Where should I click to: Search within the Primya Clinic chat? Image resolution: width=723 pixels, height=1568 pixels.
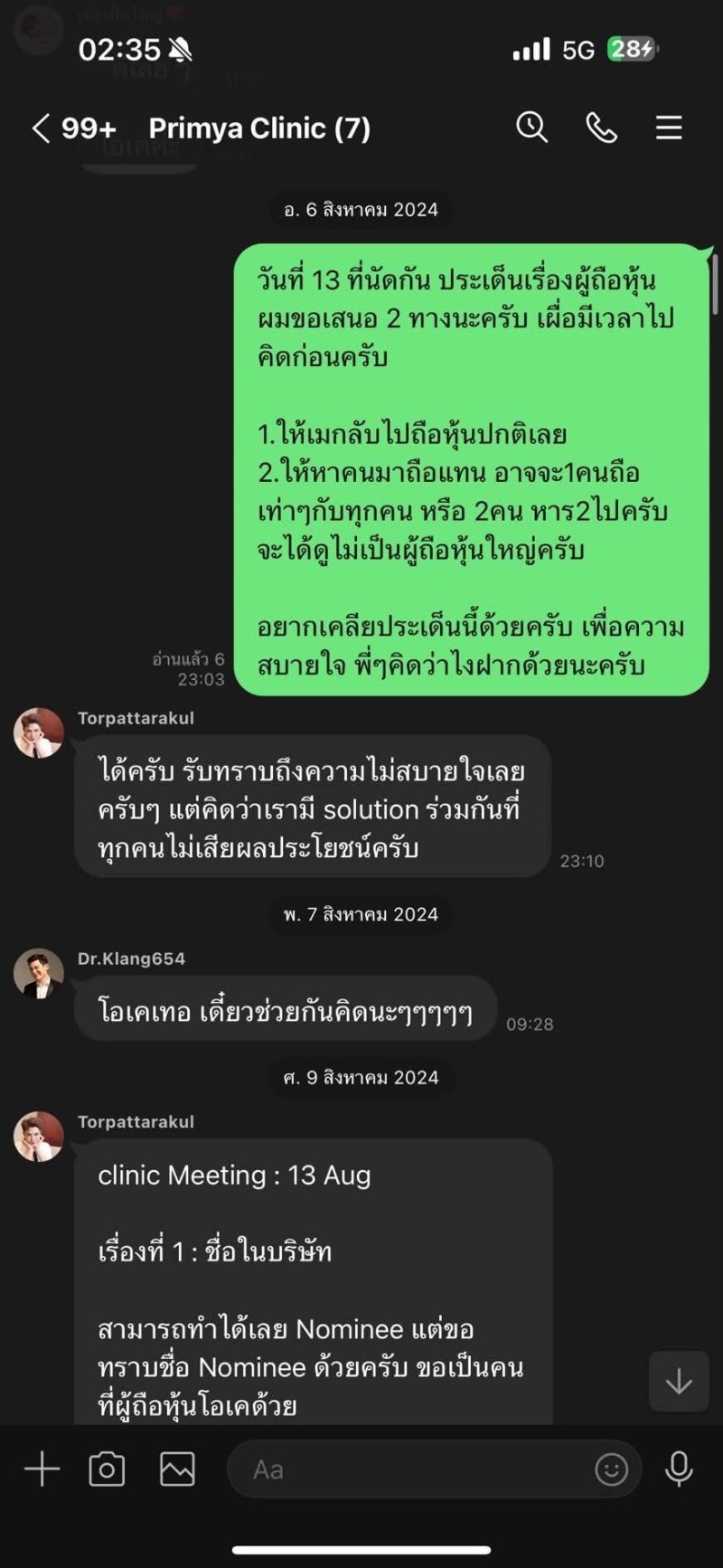click(x=531, y=128)
